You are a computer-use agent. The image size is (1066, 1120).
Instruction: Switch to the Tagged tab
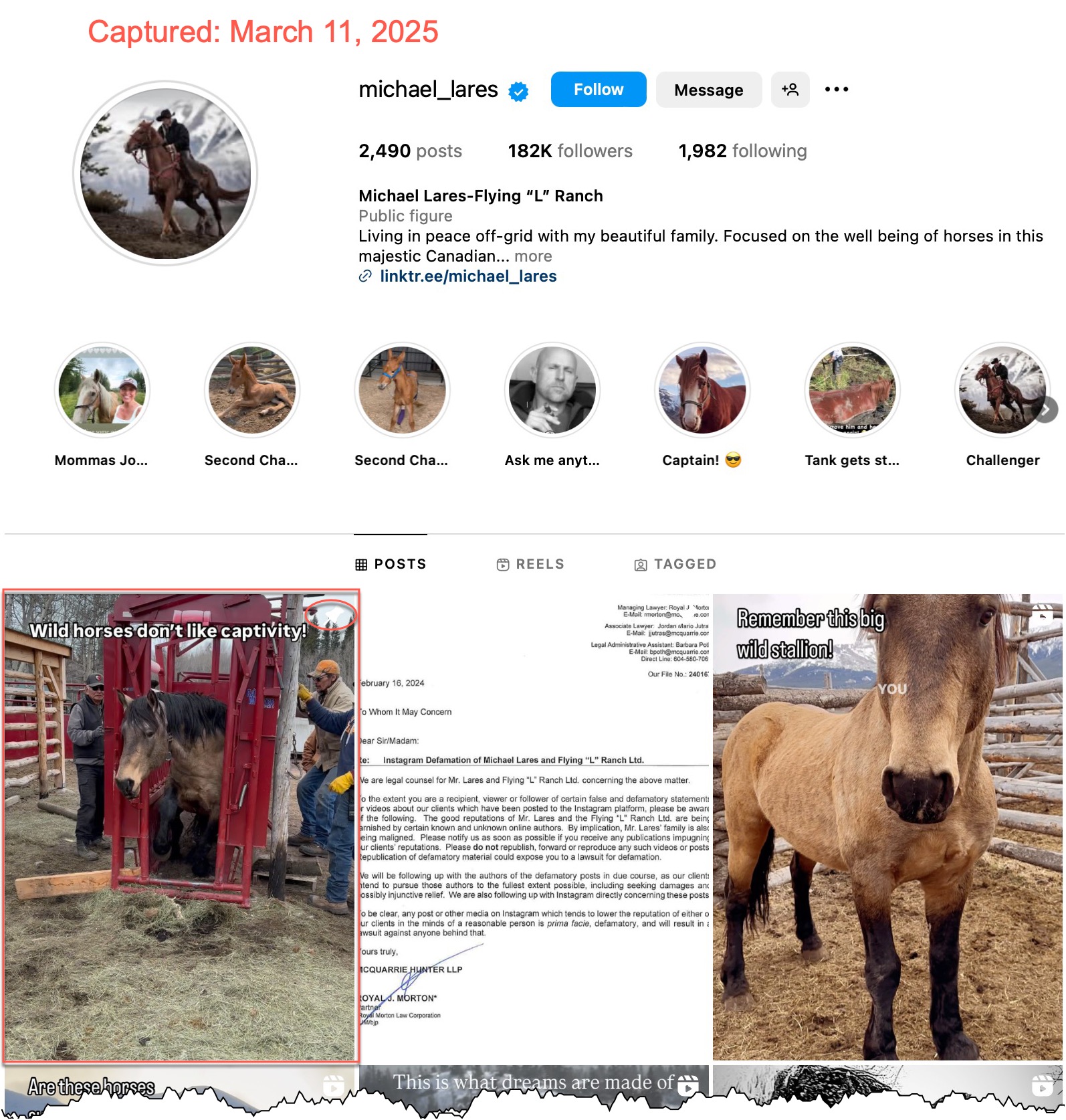pos(675,564)
